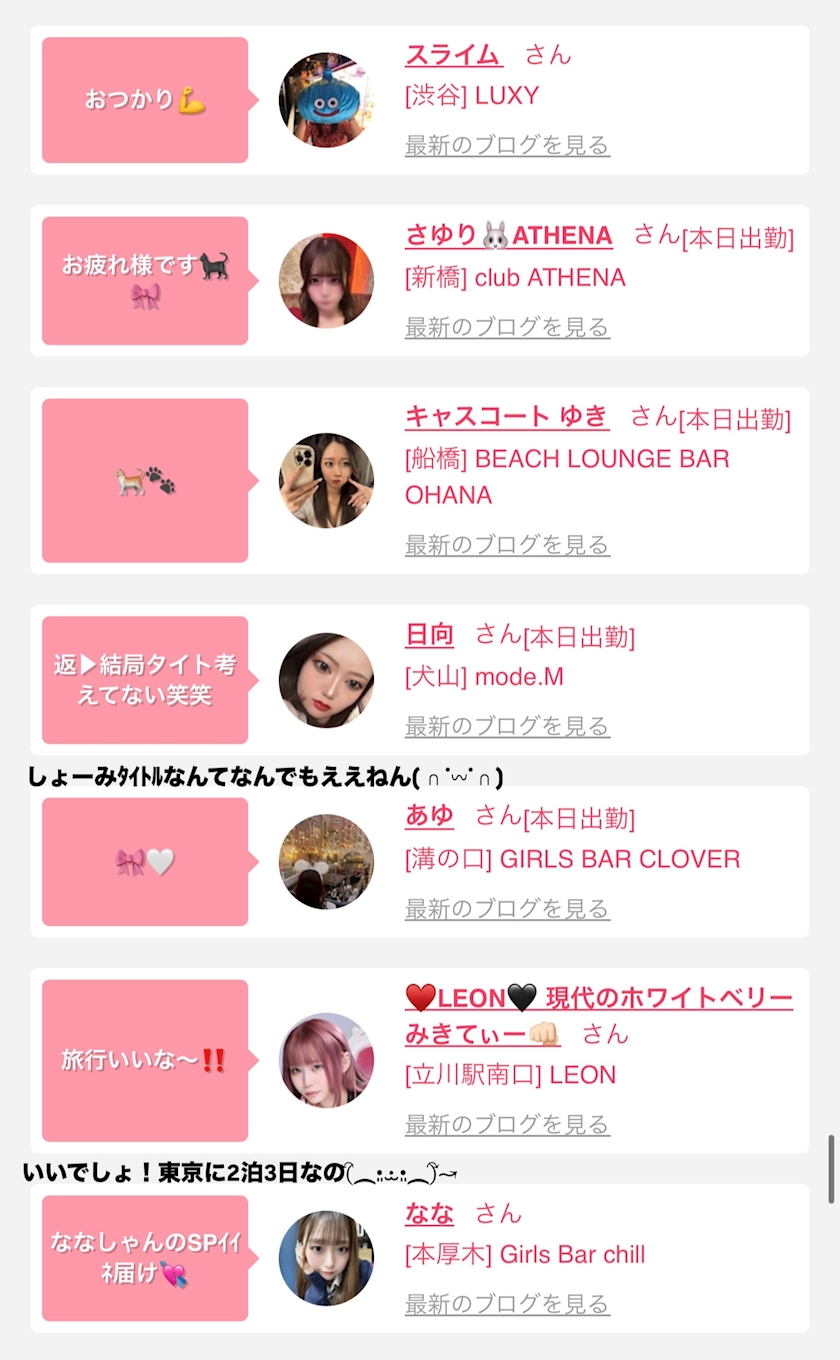Open さゆり ATHENA profile link
Viewport: 840px width, 1360px height.
pos(508,236)
